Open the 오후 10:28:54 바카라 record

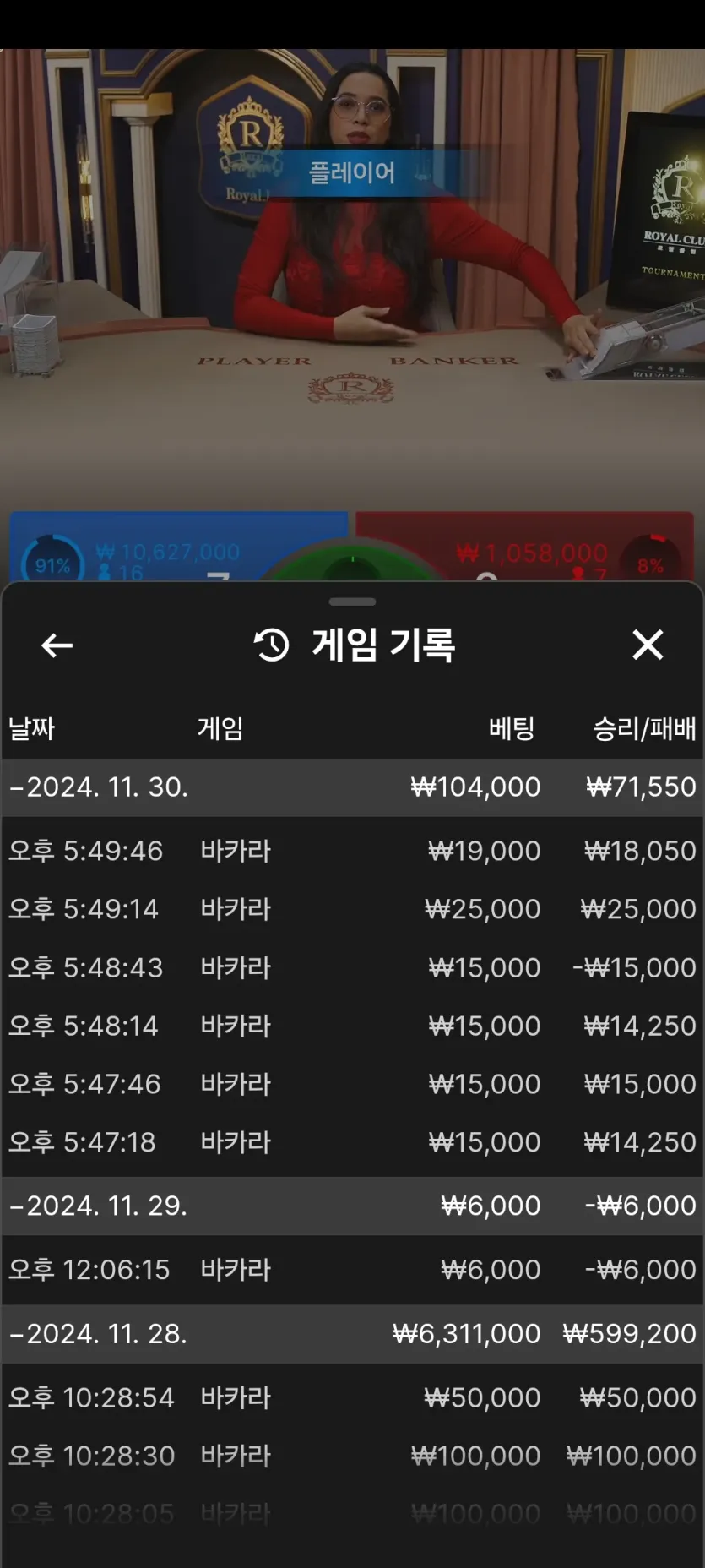point(352,1398)
